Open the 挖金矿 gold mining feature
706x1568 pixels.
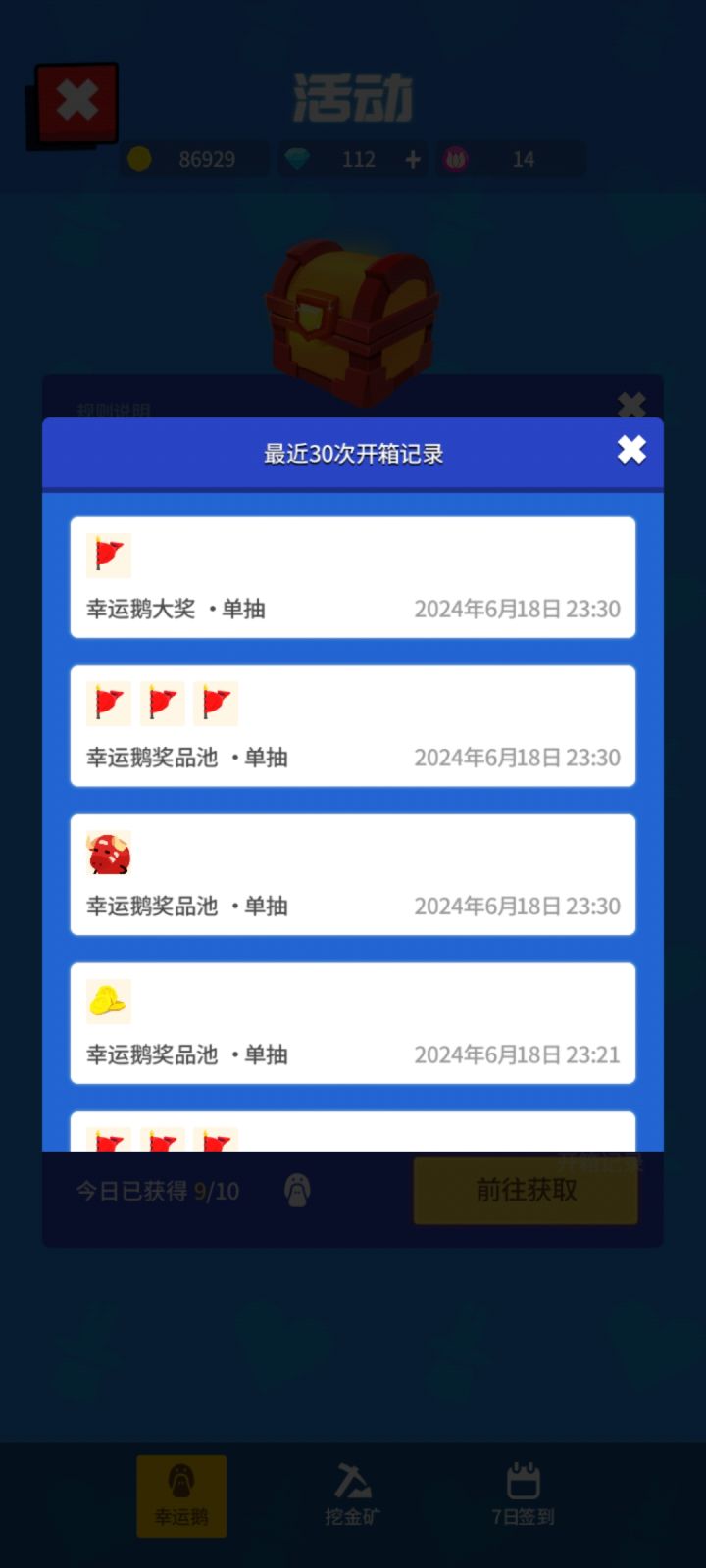[351, 1496]
